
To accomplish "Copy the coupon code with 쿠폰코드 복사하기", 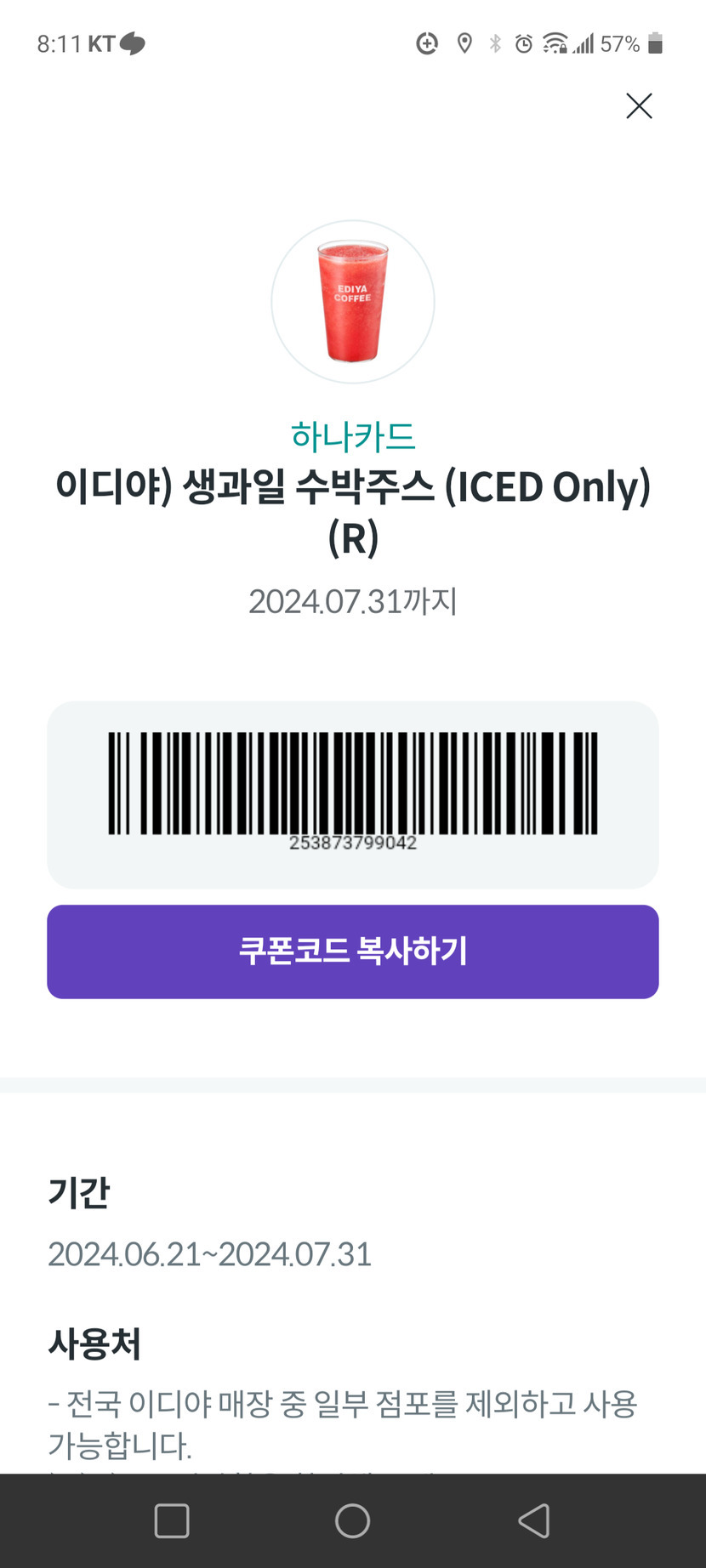I will (x=353, y=951).
